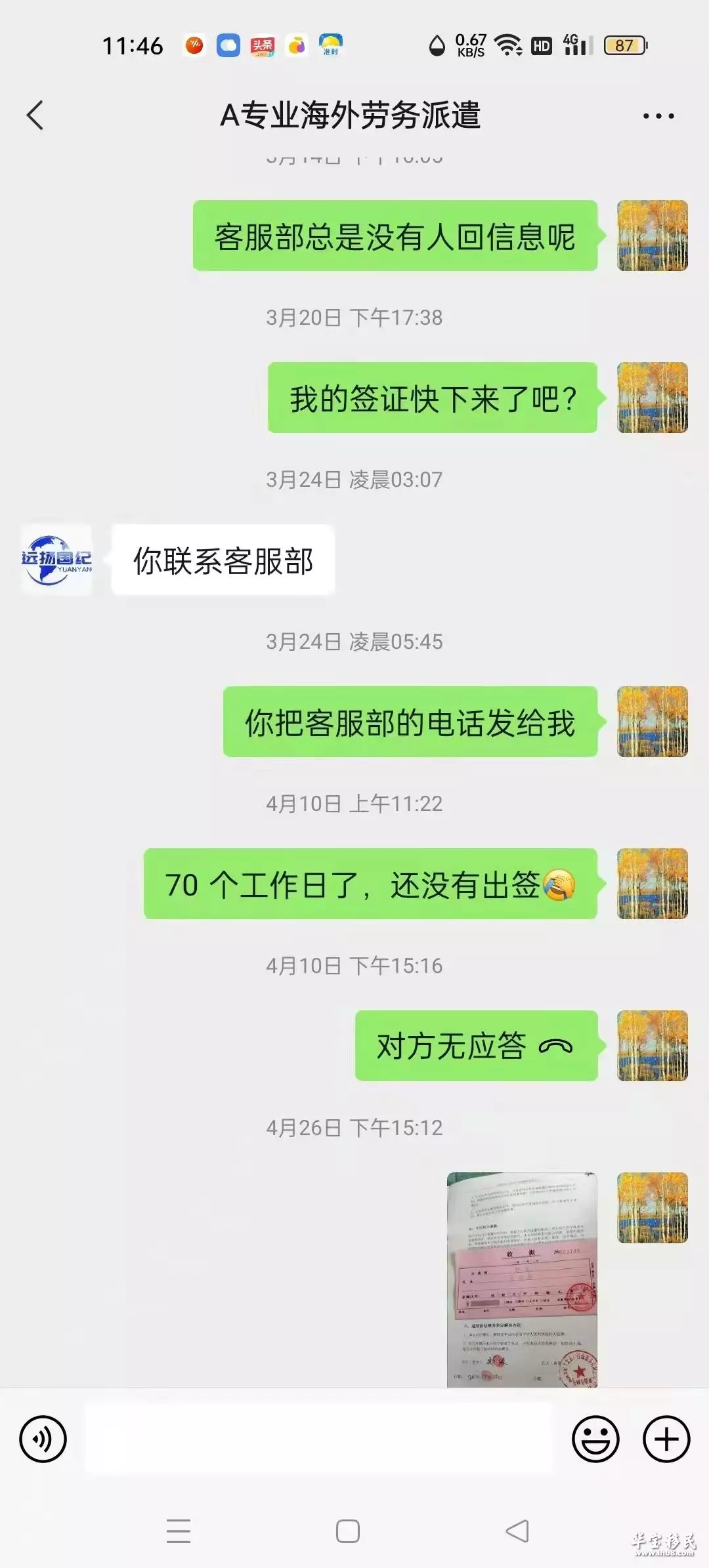709x1568 pixels.
Task: Open the chat info overflow menu
Action: pos(658,116)
